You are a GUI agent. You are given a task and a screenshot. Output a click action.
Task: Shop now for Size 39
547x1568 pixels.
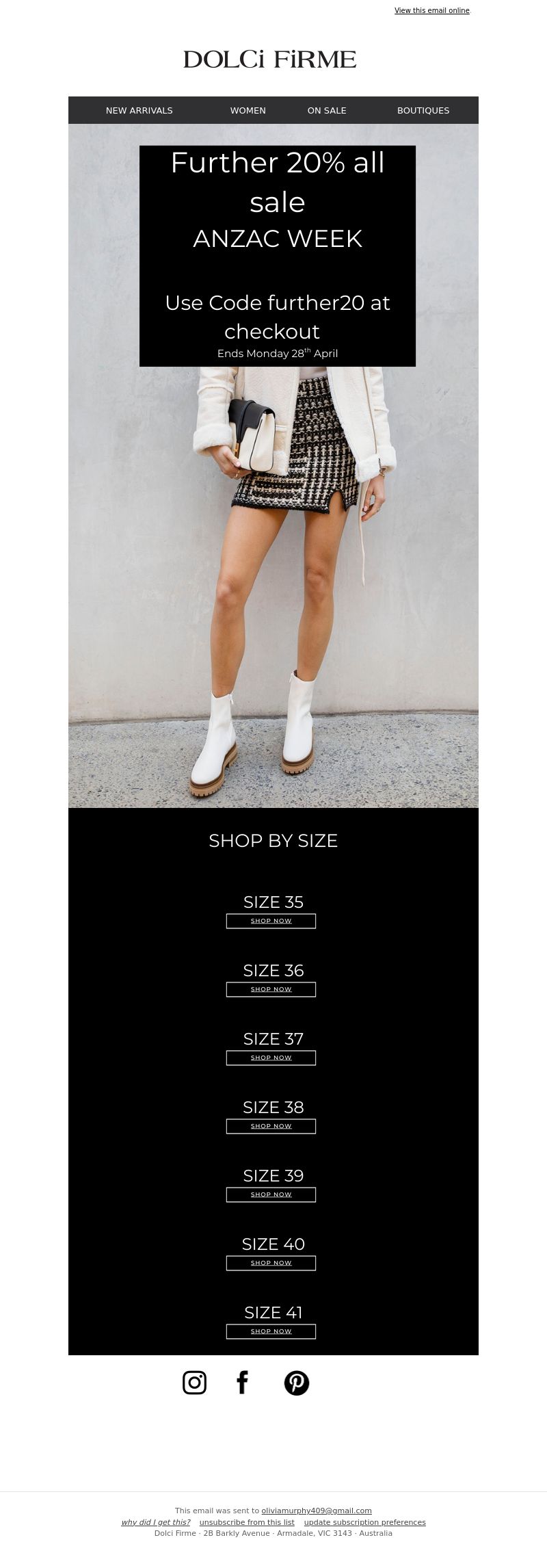[x=271, y=1194]
